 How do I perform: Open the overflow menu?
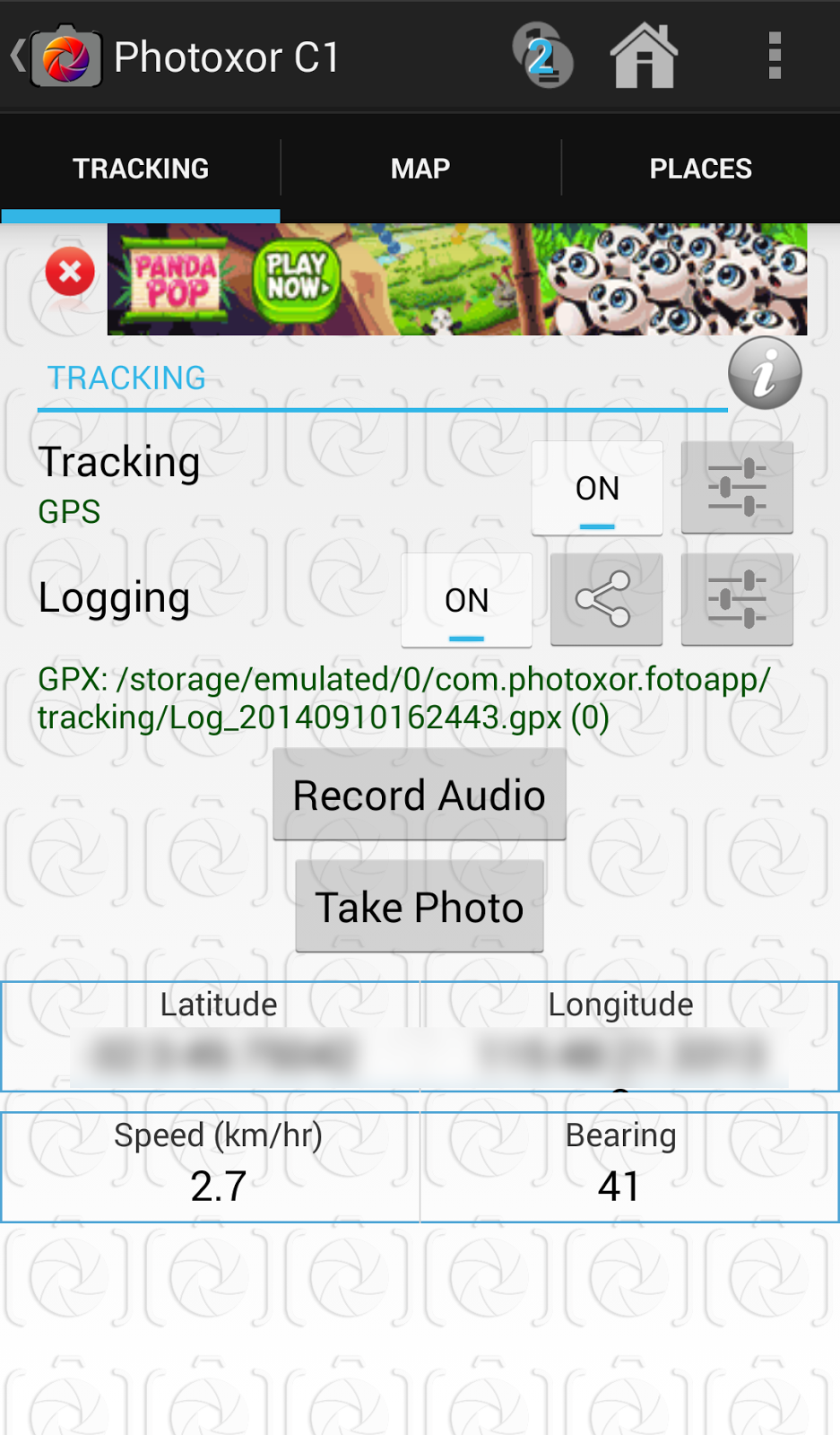tap(775, 57)
